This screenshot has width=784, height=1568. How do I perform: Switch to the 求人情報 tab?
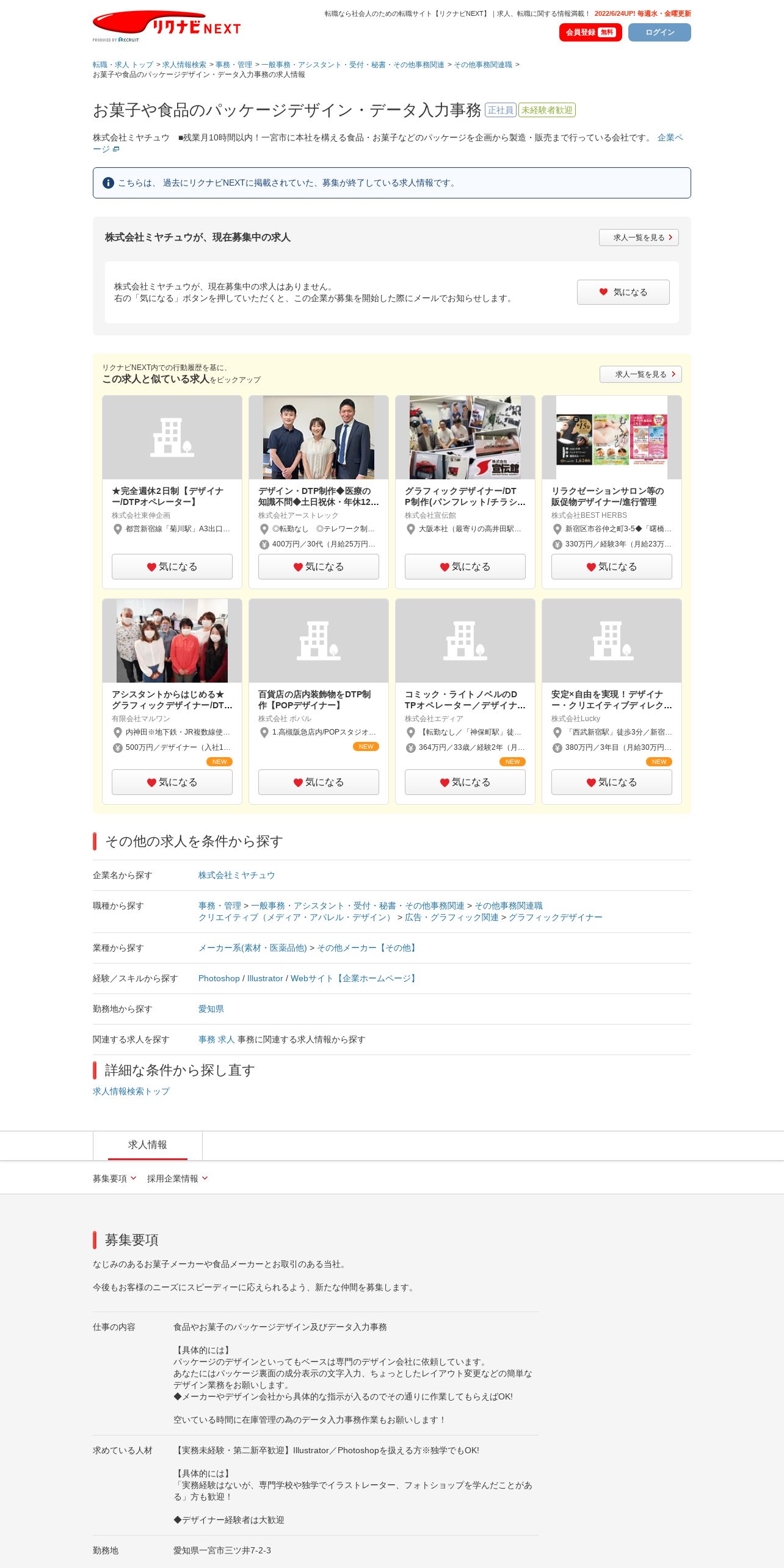(x=147, y=1145)
